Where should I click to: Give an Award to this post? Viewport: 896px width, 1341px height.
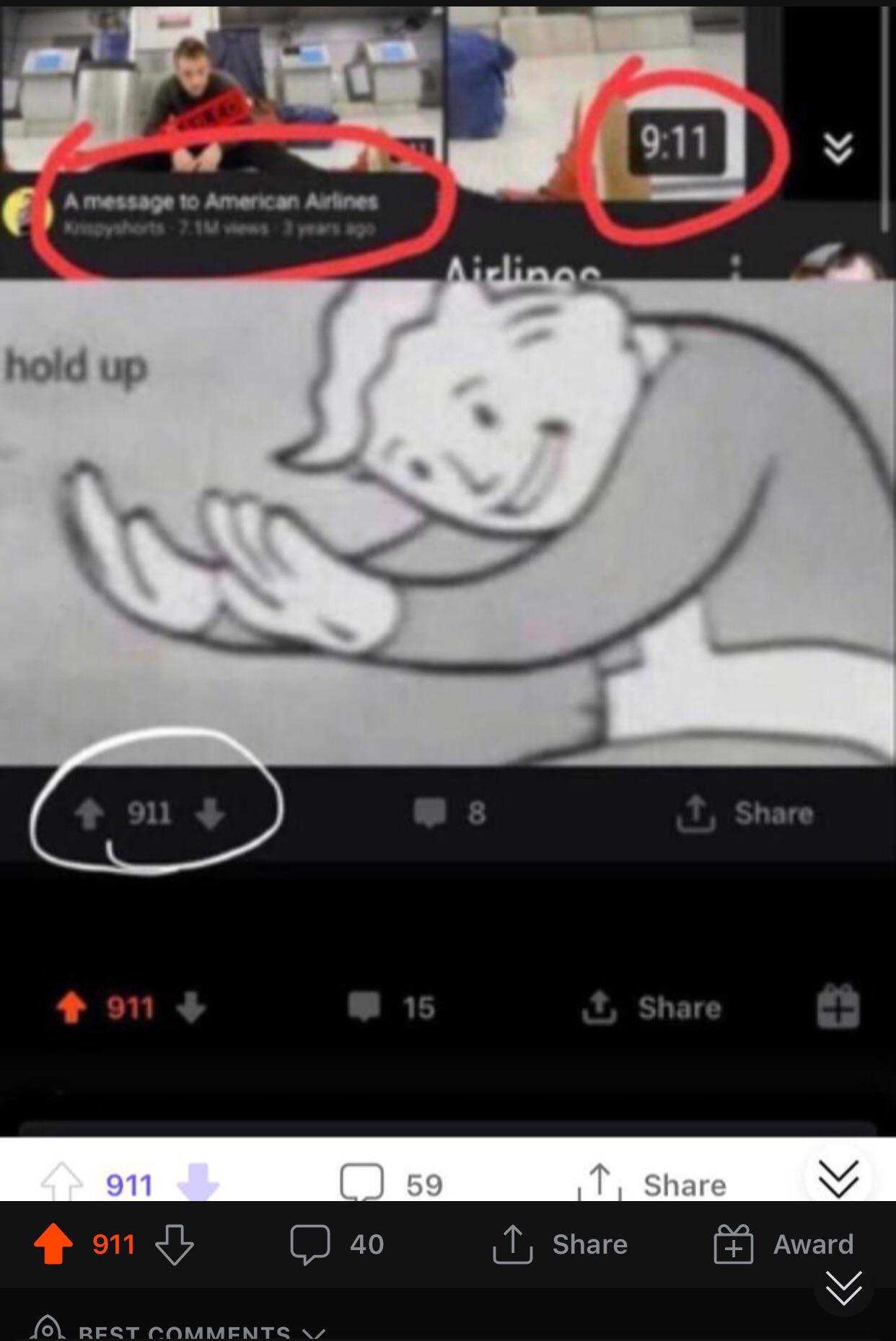click(784, 1244)
